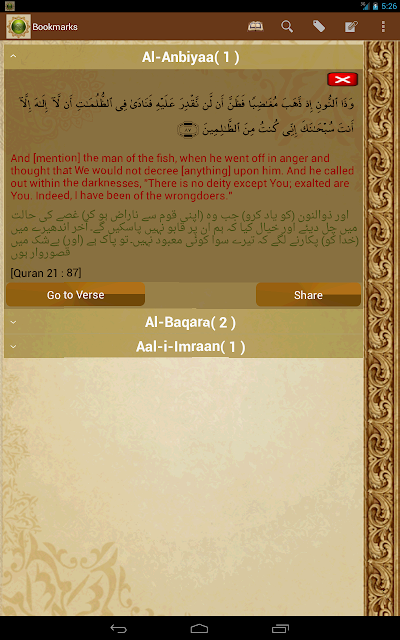The image size is (400, 640).
Task: Share the bookmarked verse
Action: tap(309, 295)
